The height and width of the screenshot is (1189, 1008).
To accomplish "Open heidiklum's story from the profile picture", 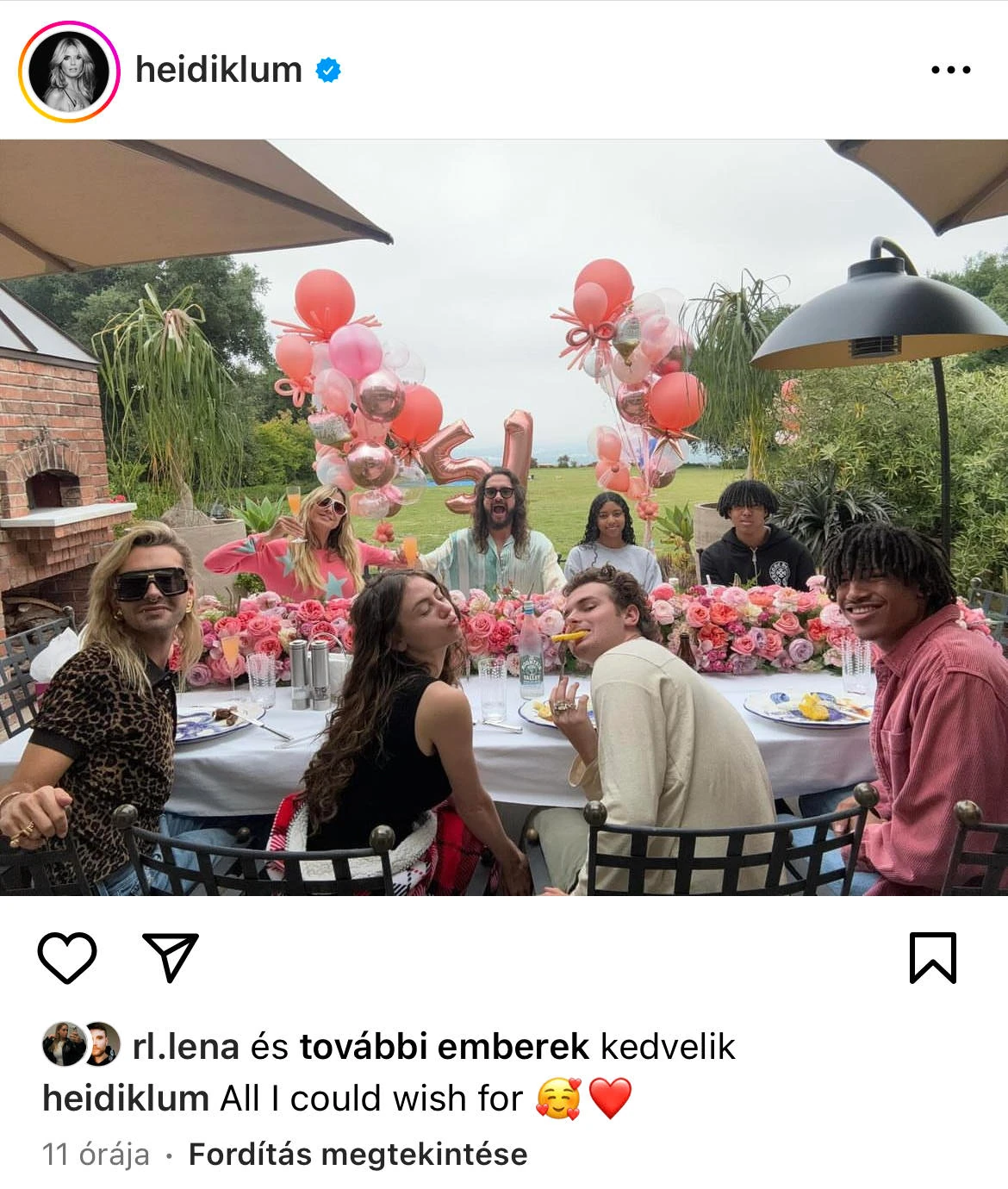I will tap(68, 71).
